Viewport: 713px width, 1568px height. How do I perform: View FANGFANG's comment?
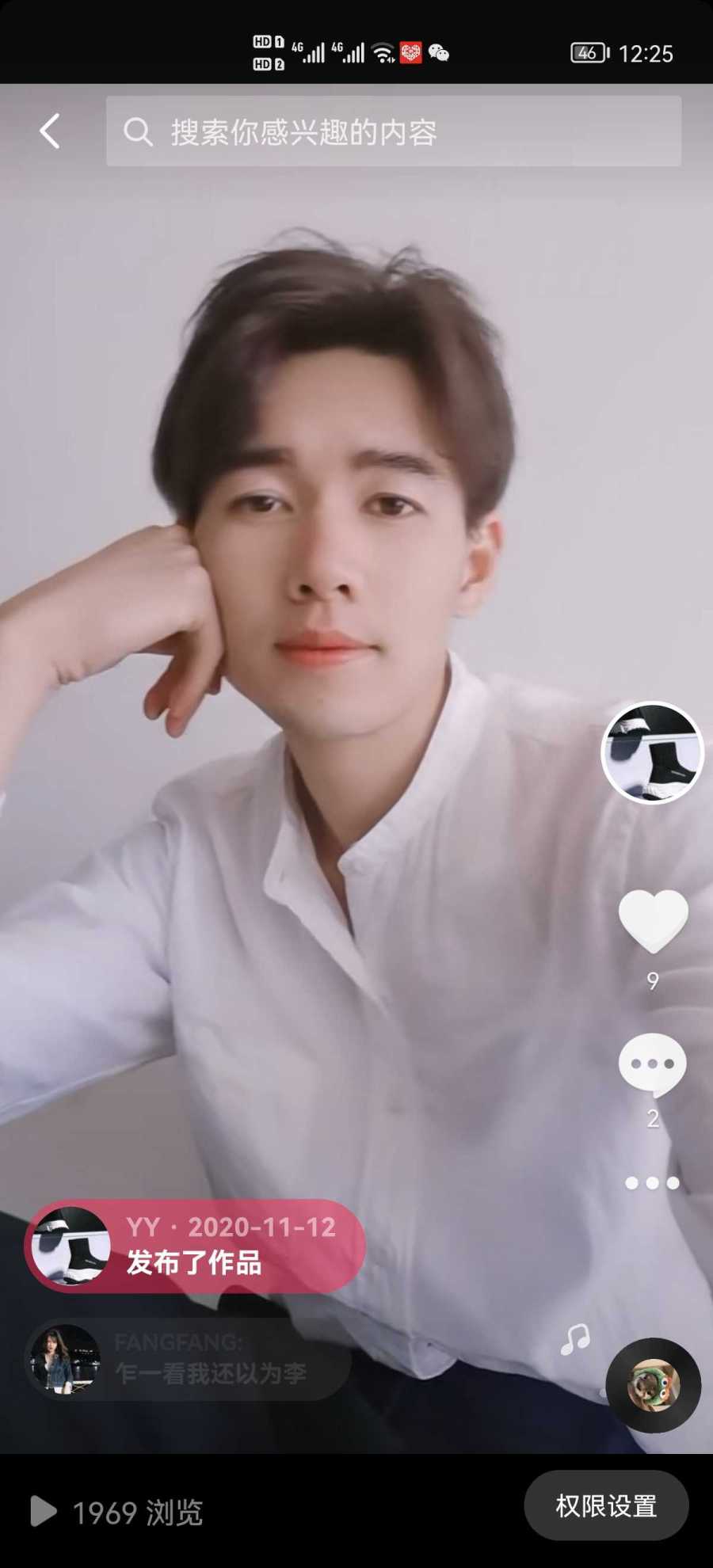point(189,1359)
